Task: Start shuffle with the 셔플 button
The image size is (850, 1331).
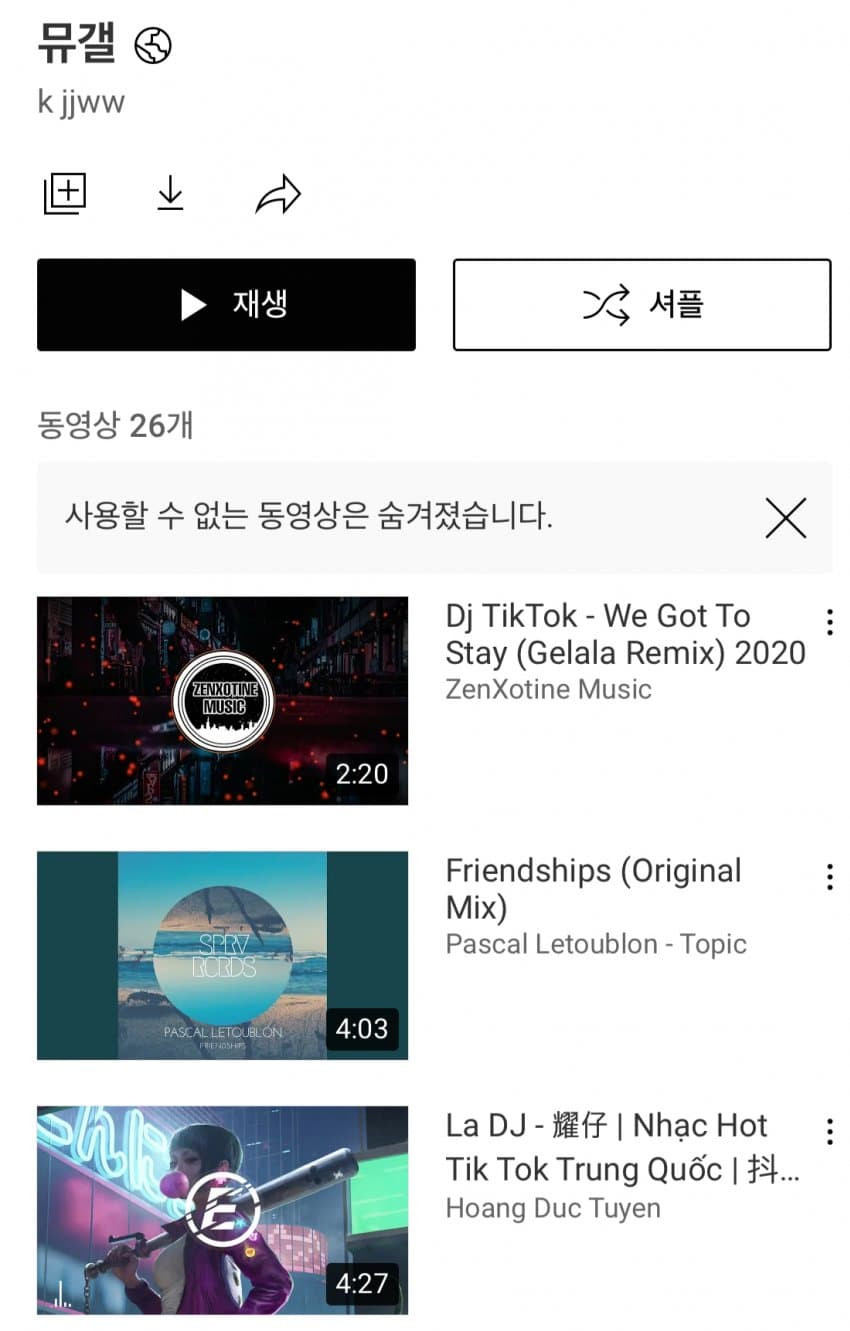Action: (x=641, y=305)
